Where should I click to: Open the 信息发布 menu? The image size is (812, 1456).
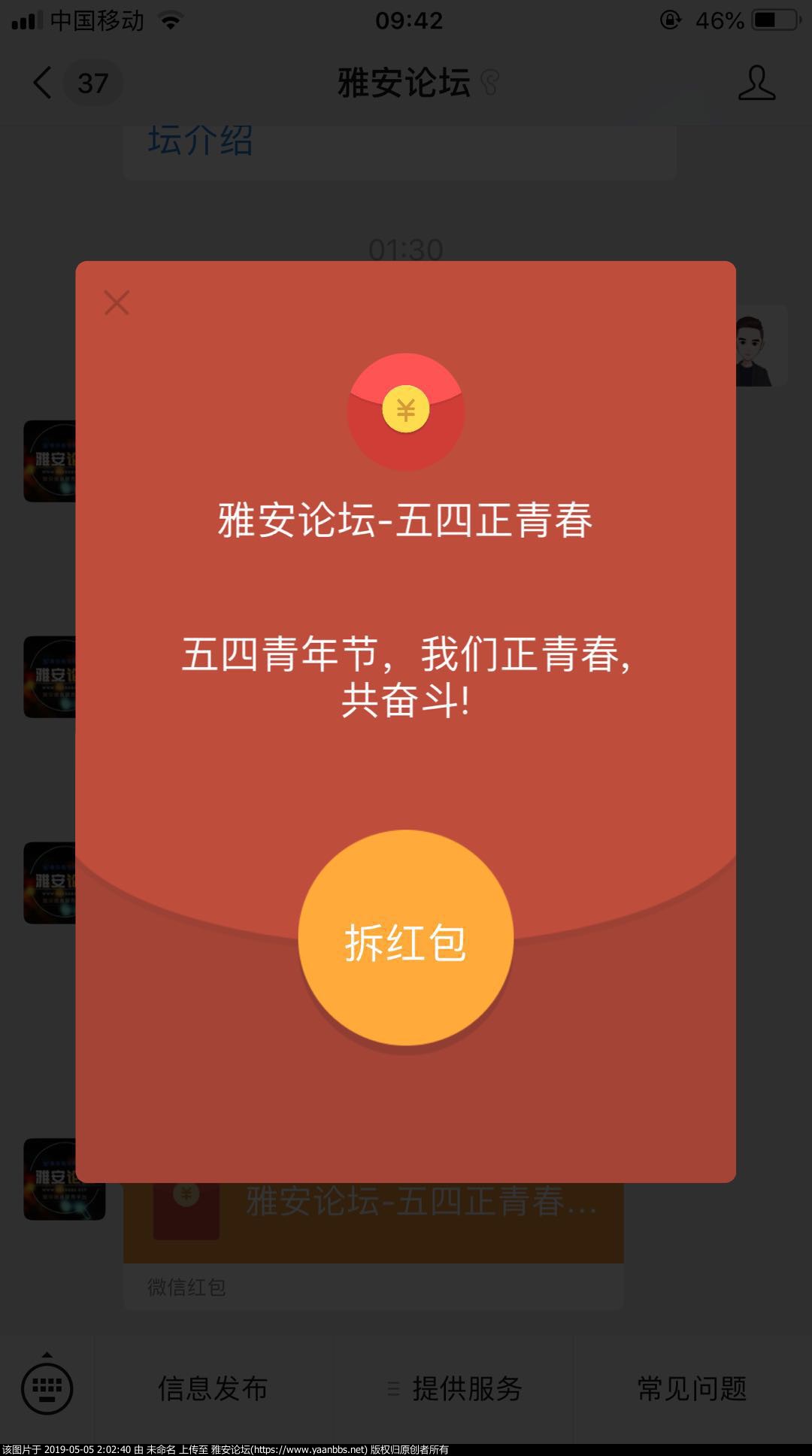pyautogui.click(x=213, y=1388)
